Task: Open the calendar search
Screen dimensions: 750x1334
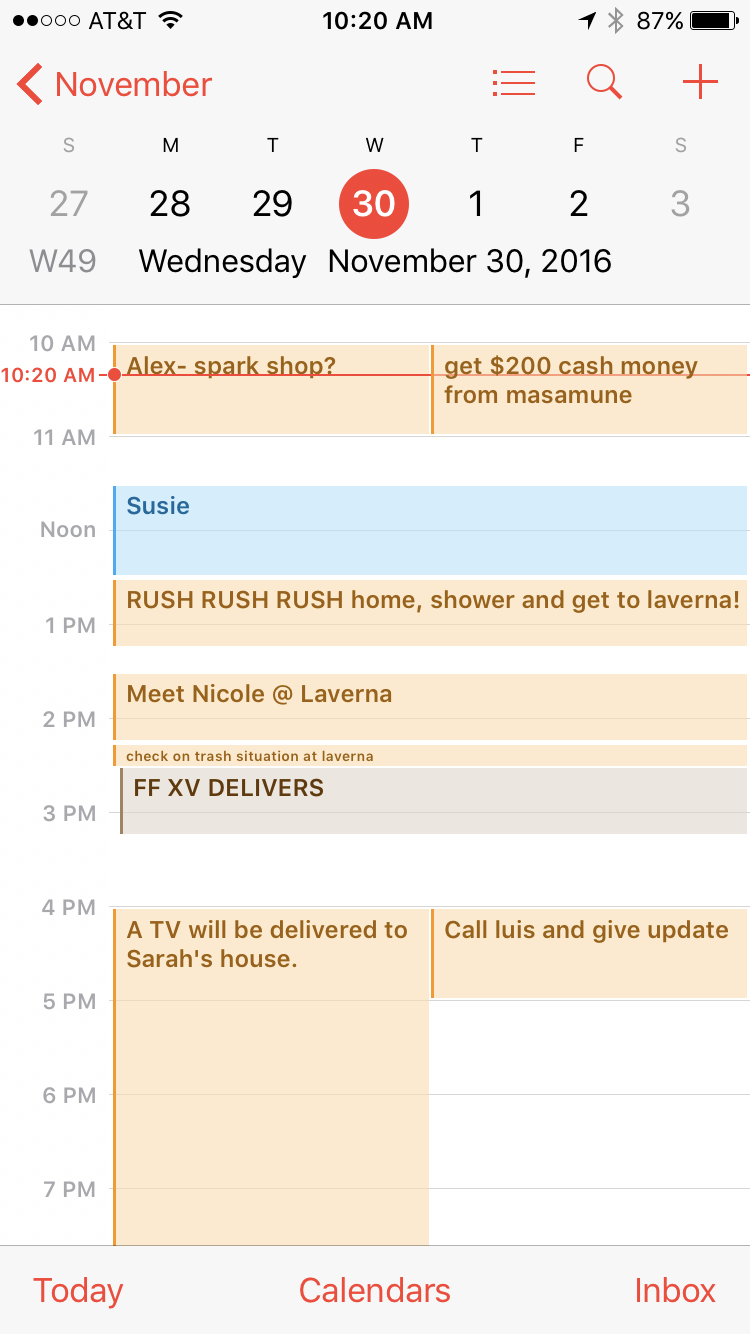Action: coord(604,83)
